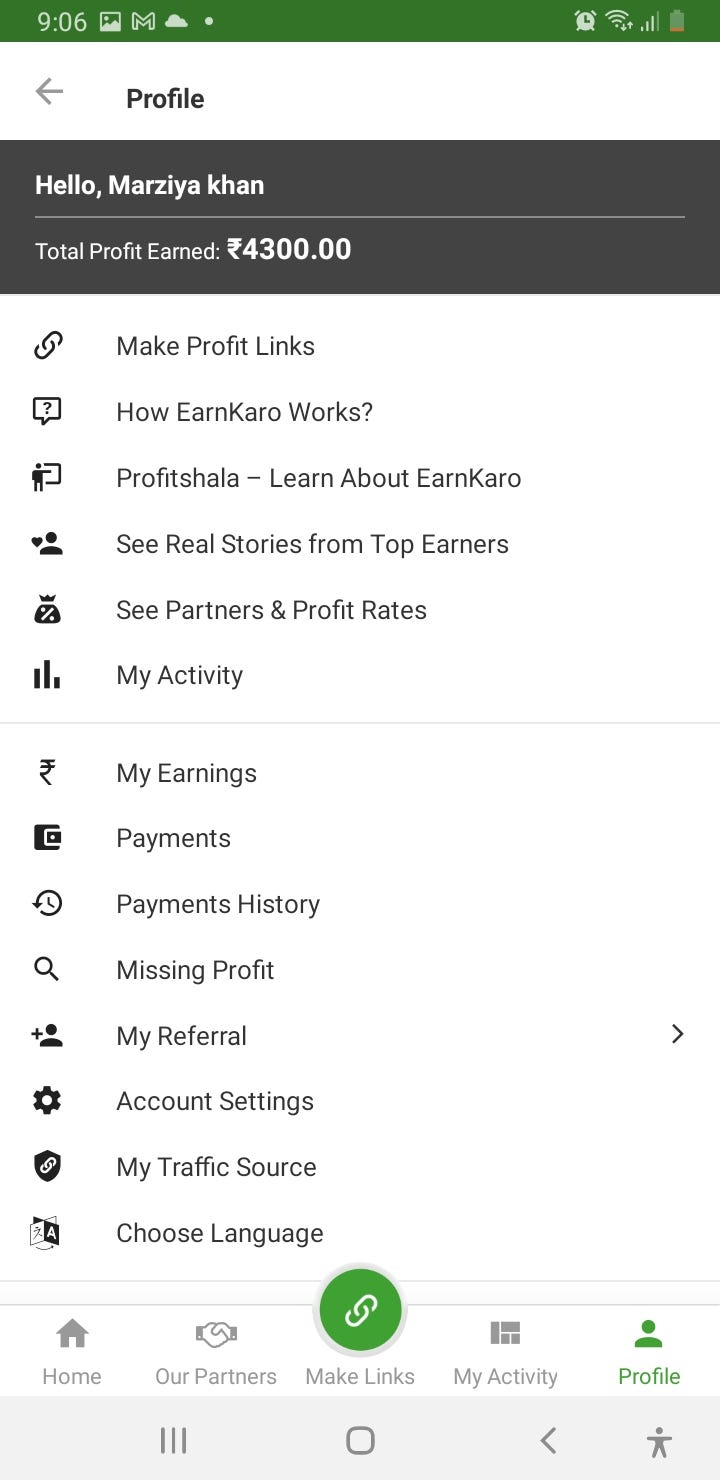Image resolution: width=720 pixels, height=1480 pixels.
Task: Open My Earnings
Action: tap(360, 773)
